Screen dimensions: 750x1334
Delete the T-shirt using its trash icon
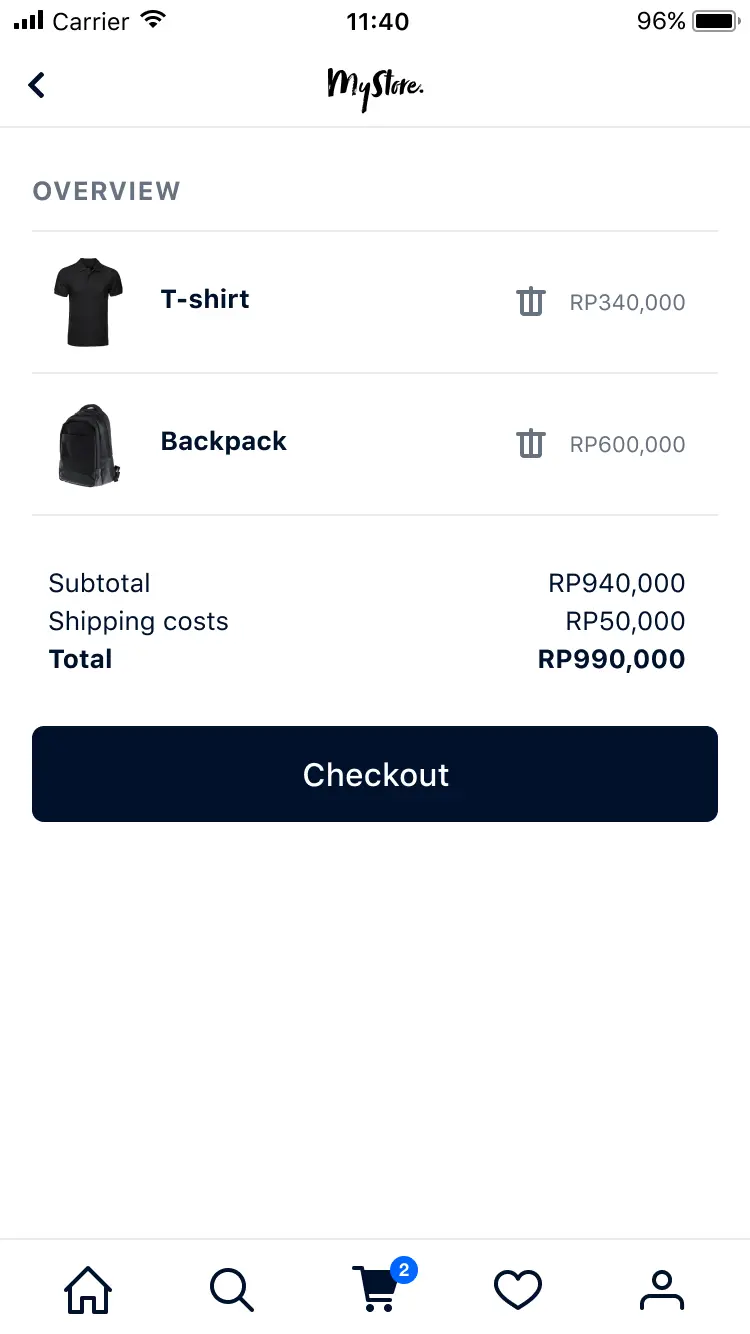click(x=530, y=302)
